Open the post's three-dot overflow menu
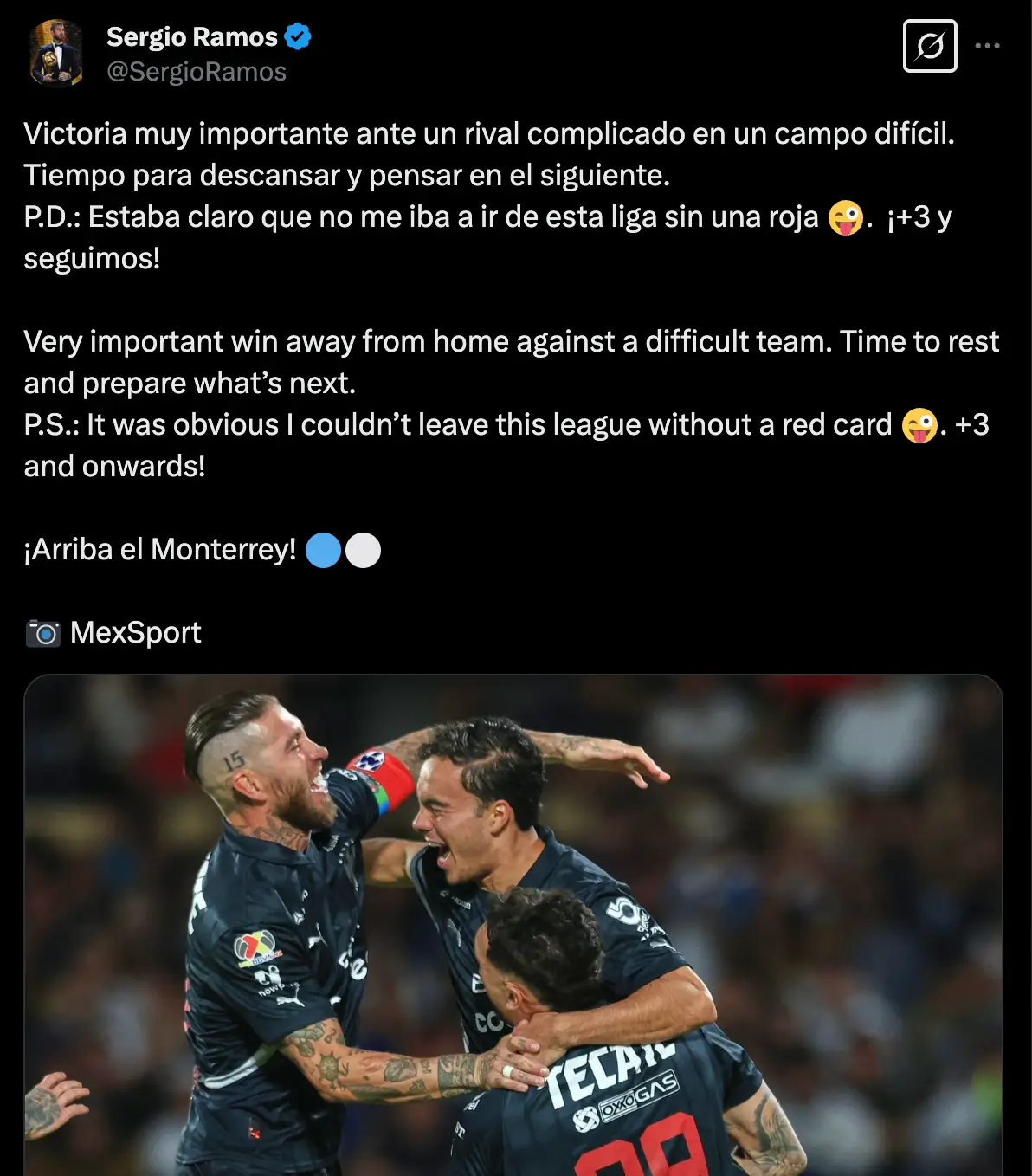This screenshot has width=1032, height=1176. [987, 46]
